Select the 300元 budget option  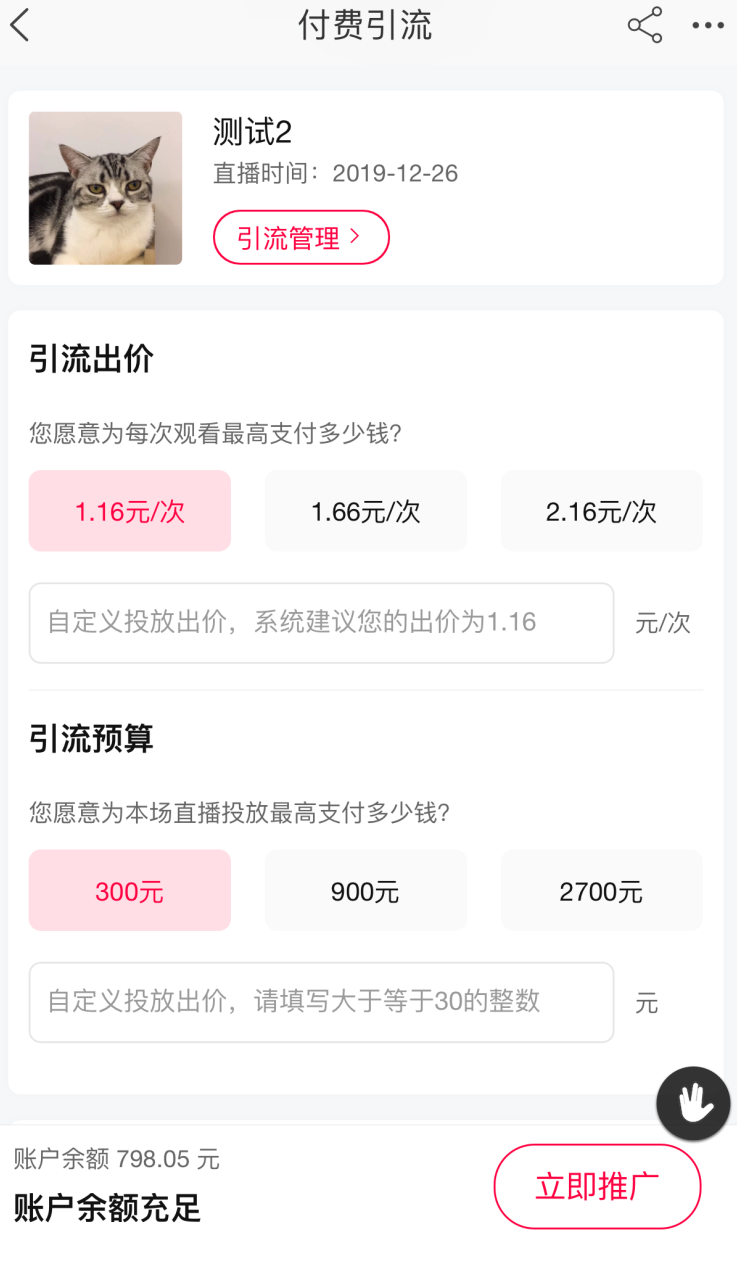click(x=129, y=890)
